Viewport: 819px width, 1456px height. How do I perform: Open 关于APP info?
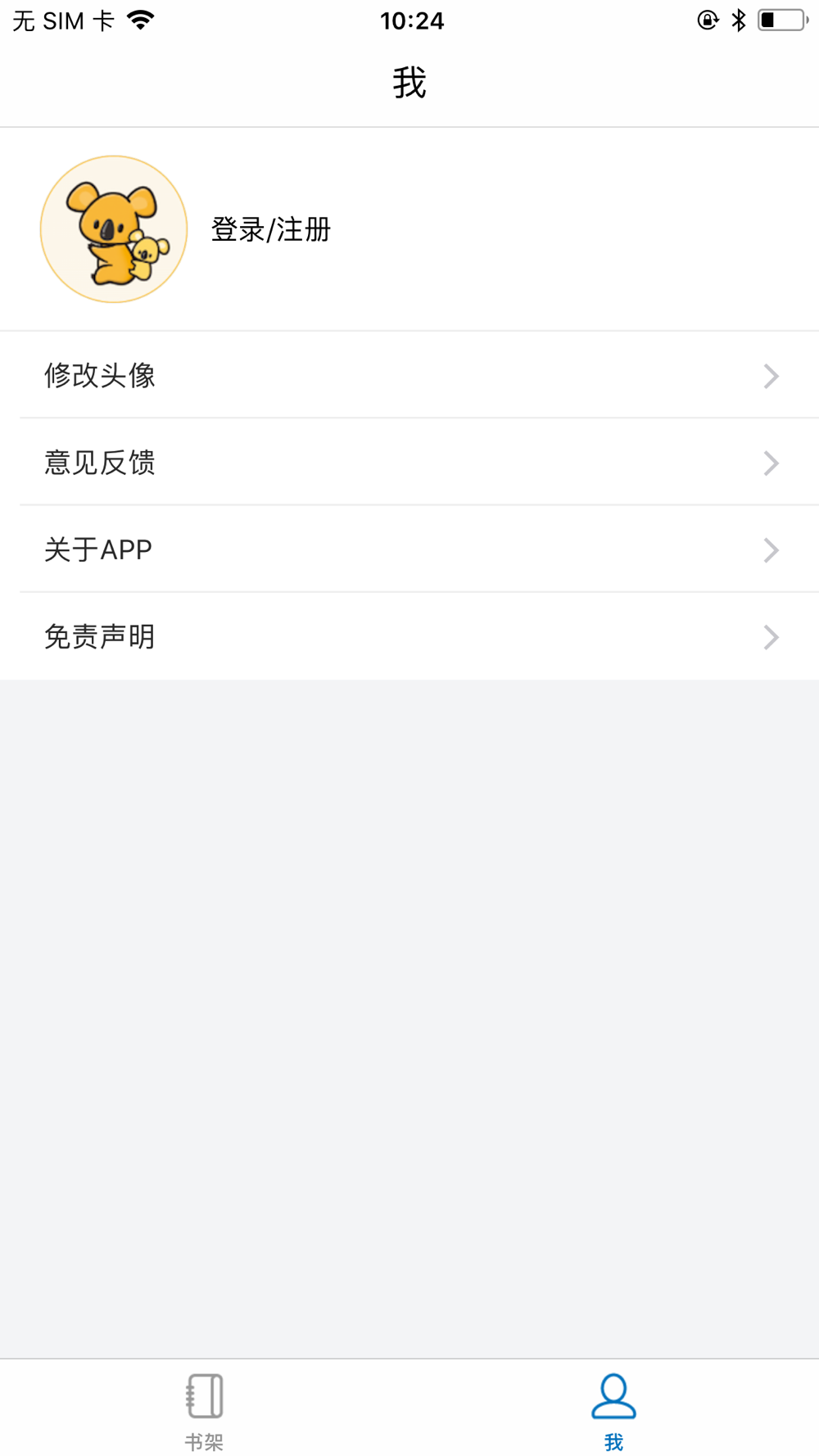(x=409, y=549)
